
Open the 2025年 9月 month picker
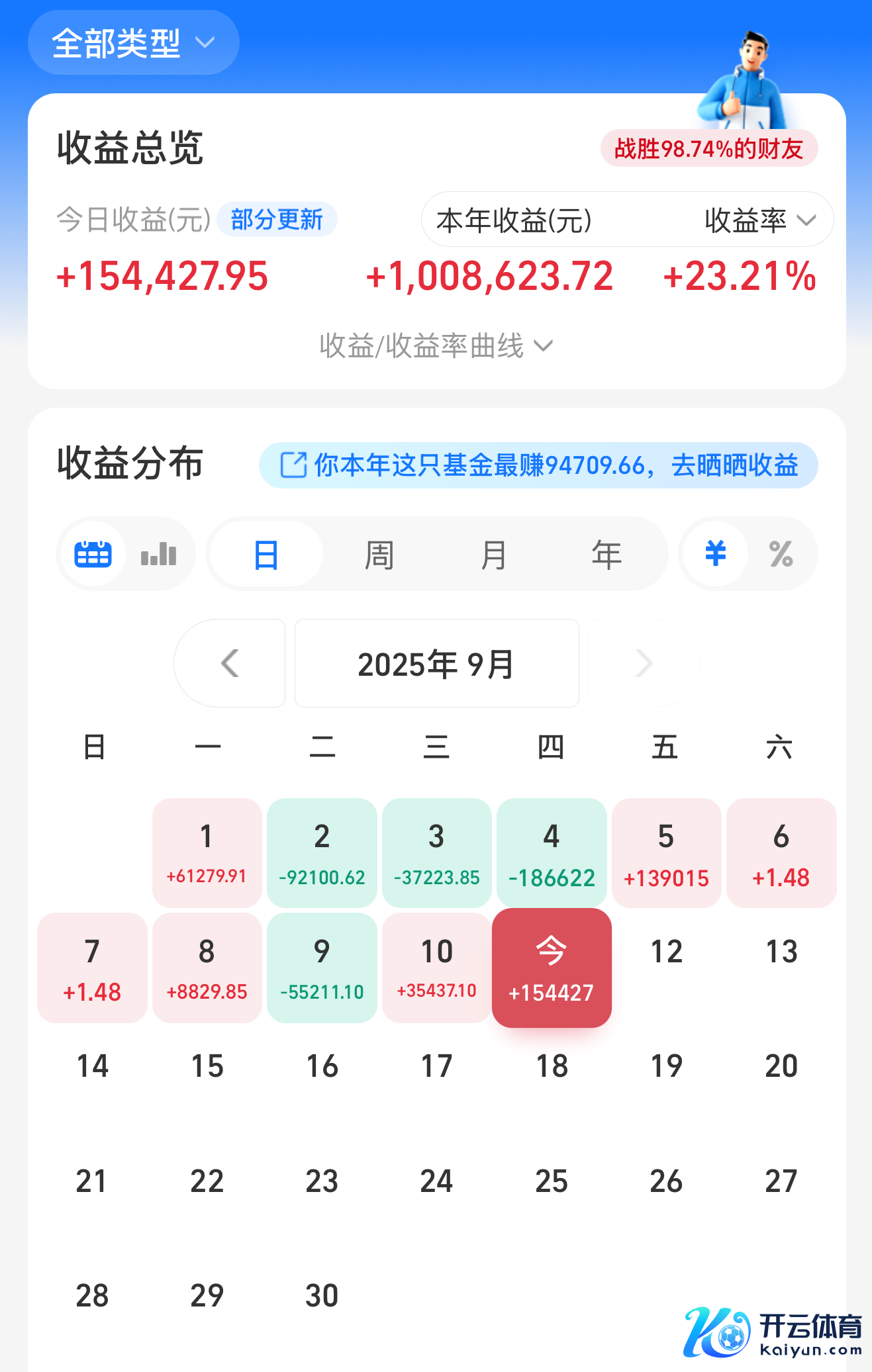tap(436, 663)
